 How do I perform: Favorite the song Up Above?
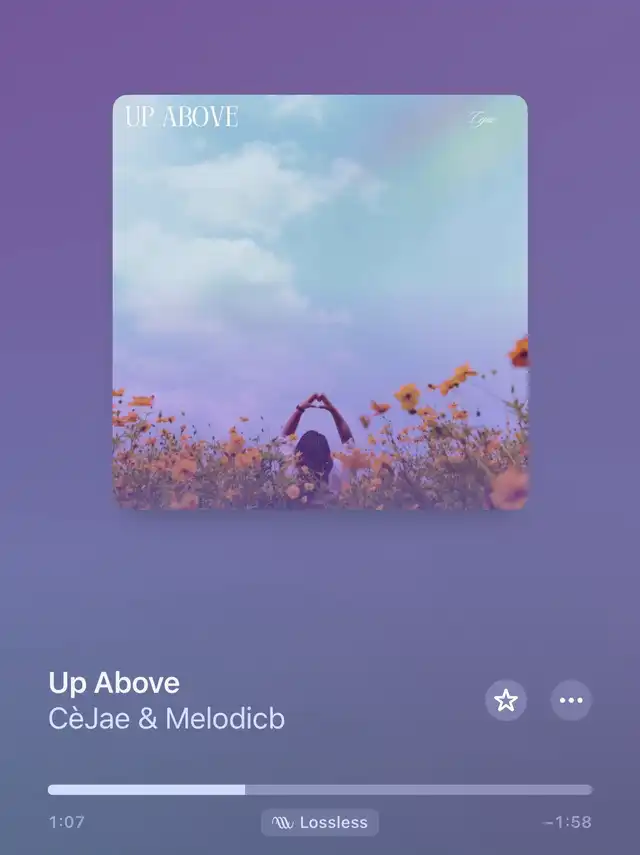[506, 700]
